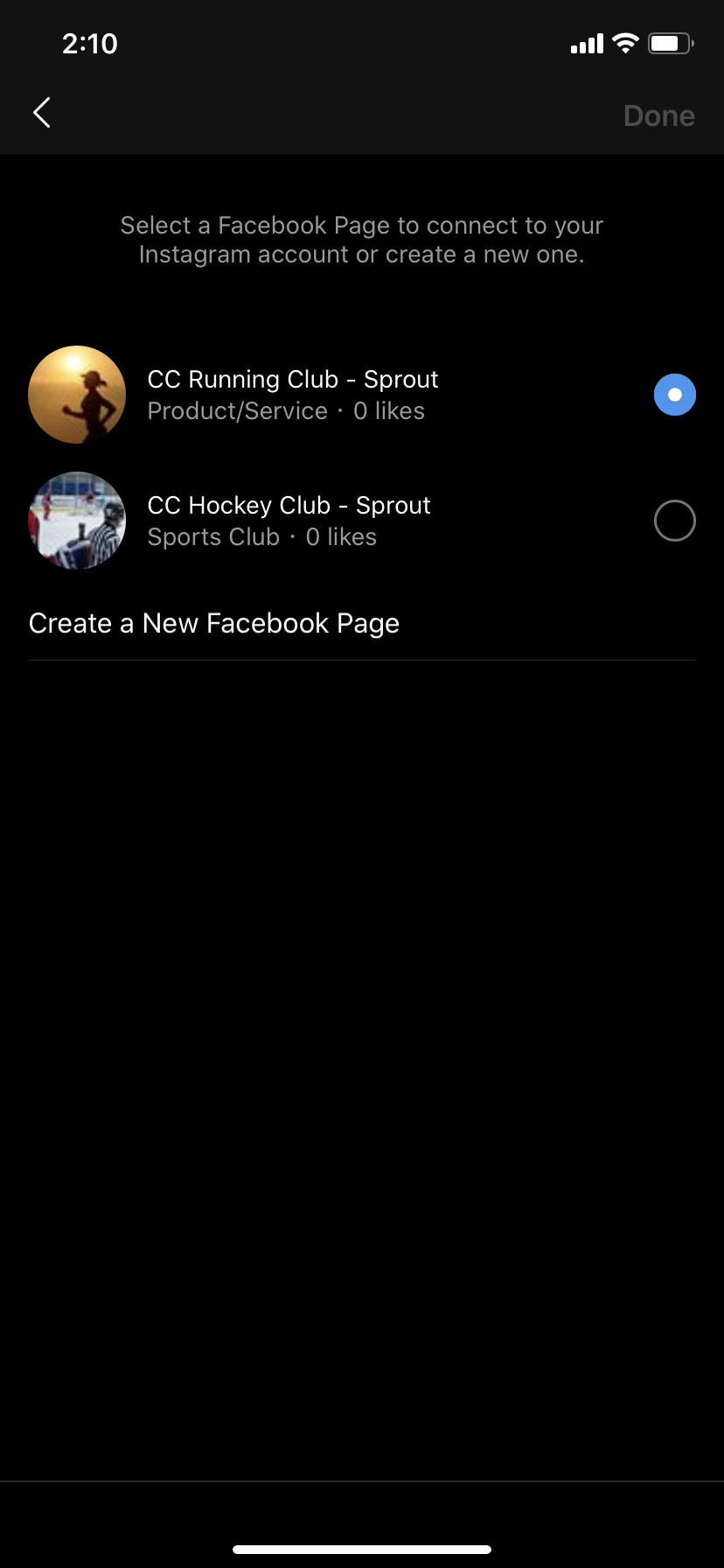Image resolution: width=724 pixels, height=1568 pixels.
Task: Tap the cellular signal bars icon
Action: 586,42
